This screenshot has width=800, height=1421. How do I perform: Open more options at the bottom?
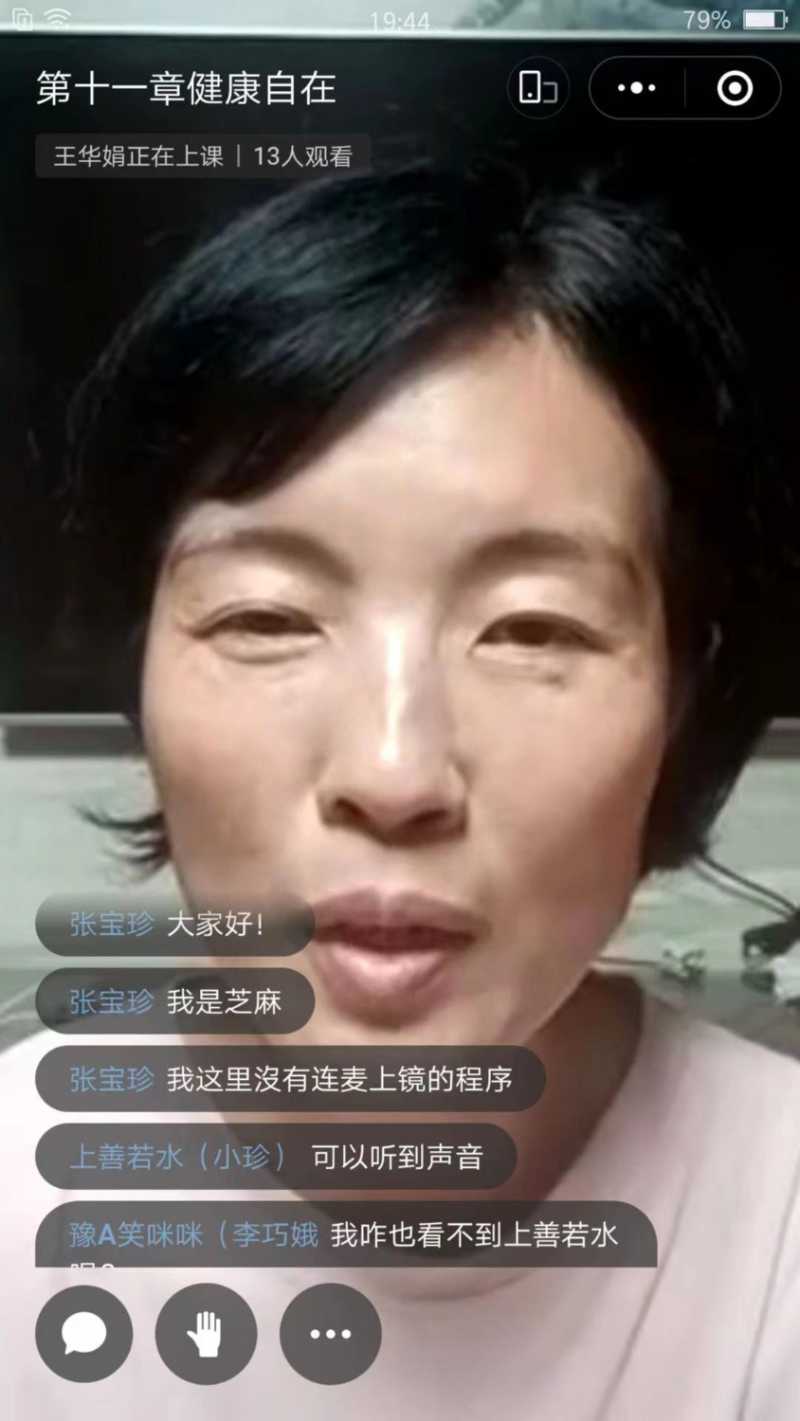tap(330, 1333)
